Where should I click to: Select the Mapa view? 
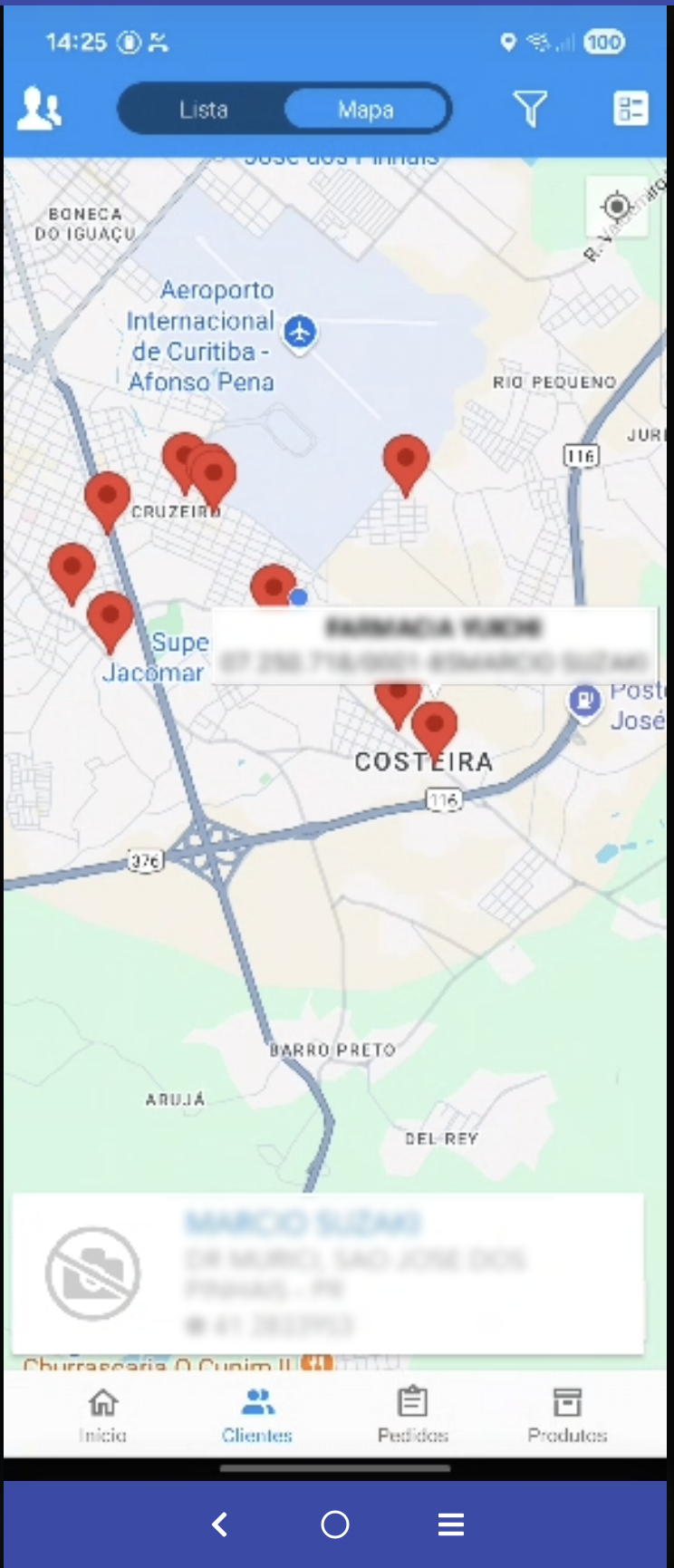[366, 110]
